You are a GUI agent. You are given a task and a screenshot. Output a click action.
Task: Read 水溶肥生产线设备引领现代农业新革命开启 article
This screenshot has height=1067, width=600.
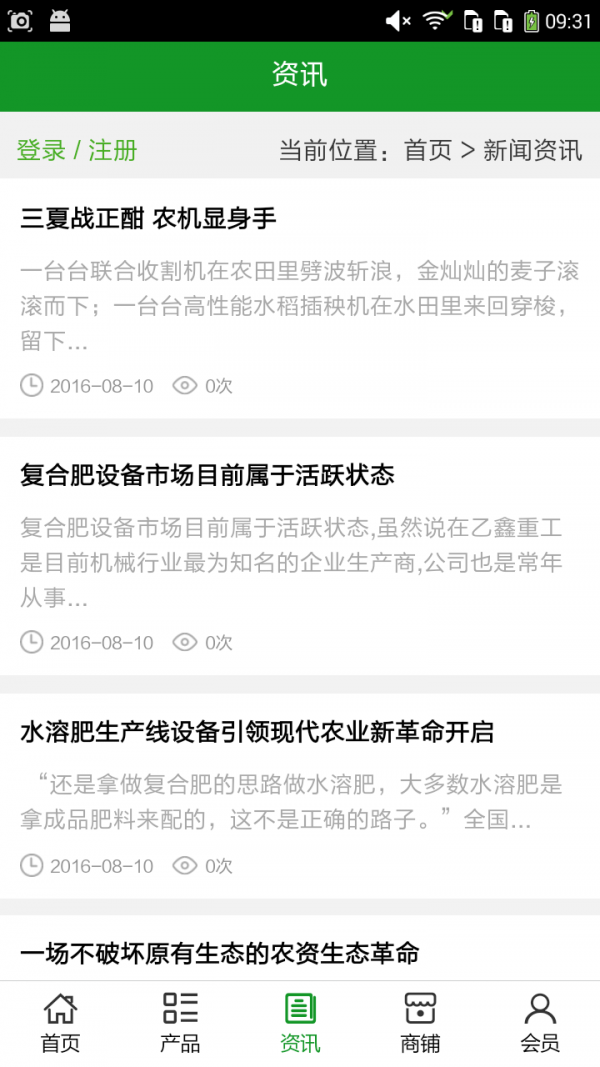click(257, 732)
